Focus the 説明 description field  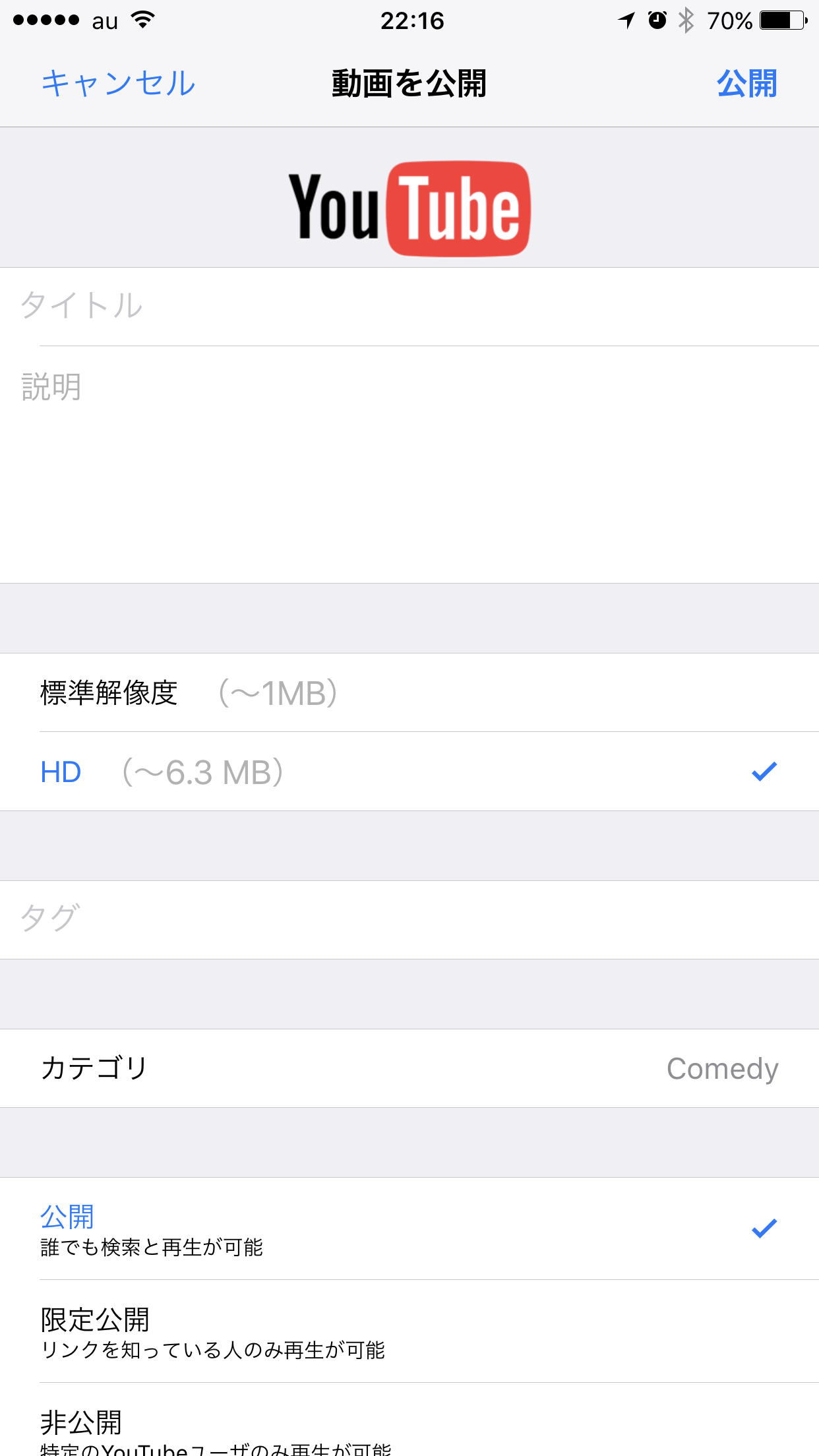409,464
